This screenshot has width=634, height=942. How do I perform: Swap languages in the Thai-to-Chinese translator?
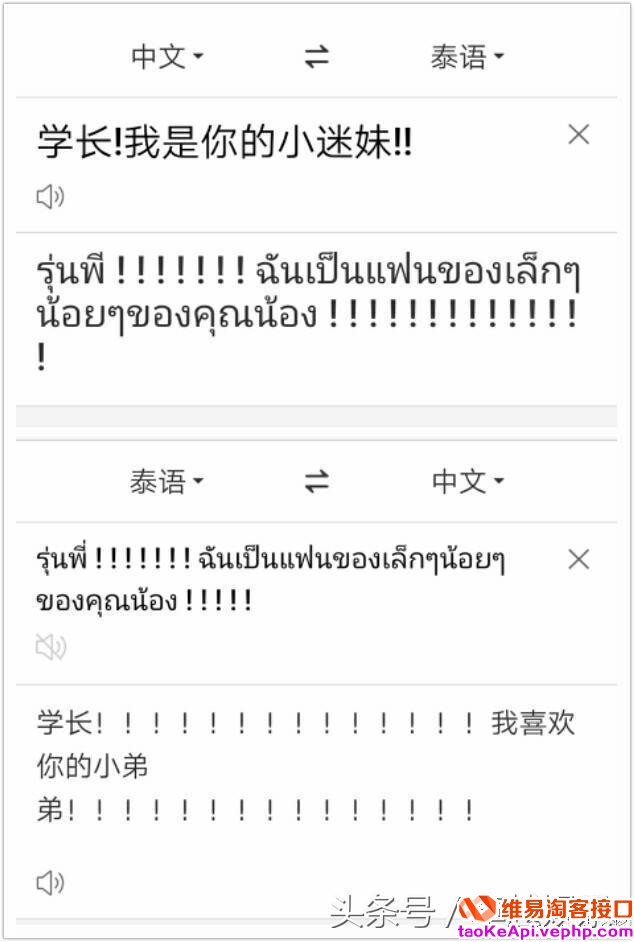[317, 482]
